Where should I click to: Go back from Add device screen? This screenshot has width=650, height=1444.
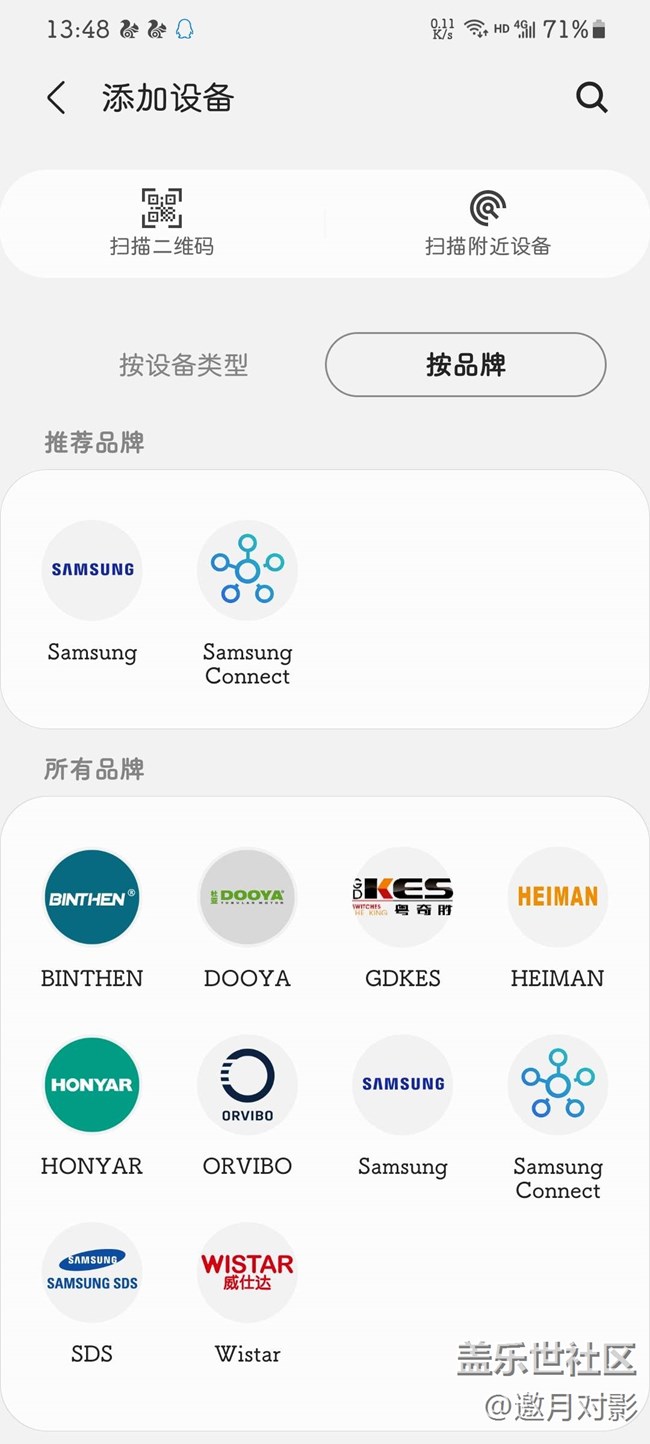click(x=57, y=98)
